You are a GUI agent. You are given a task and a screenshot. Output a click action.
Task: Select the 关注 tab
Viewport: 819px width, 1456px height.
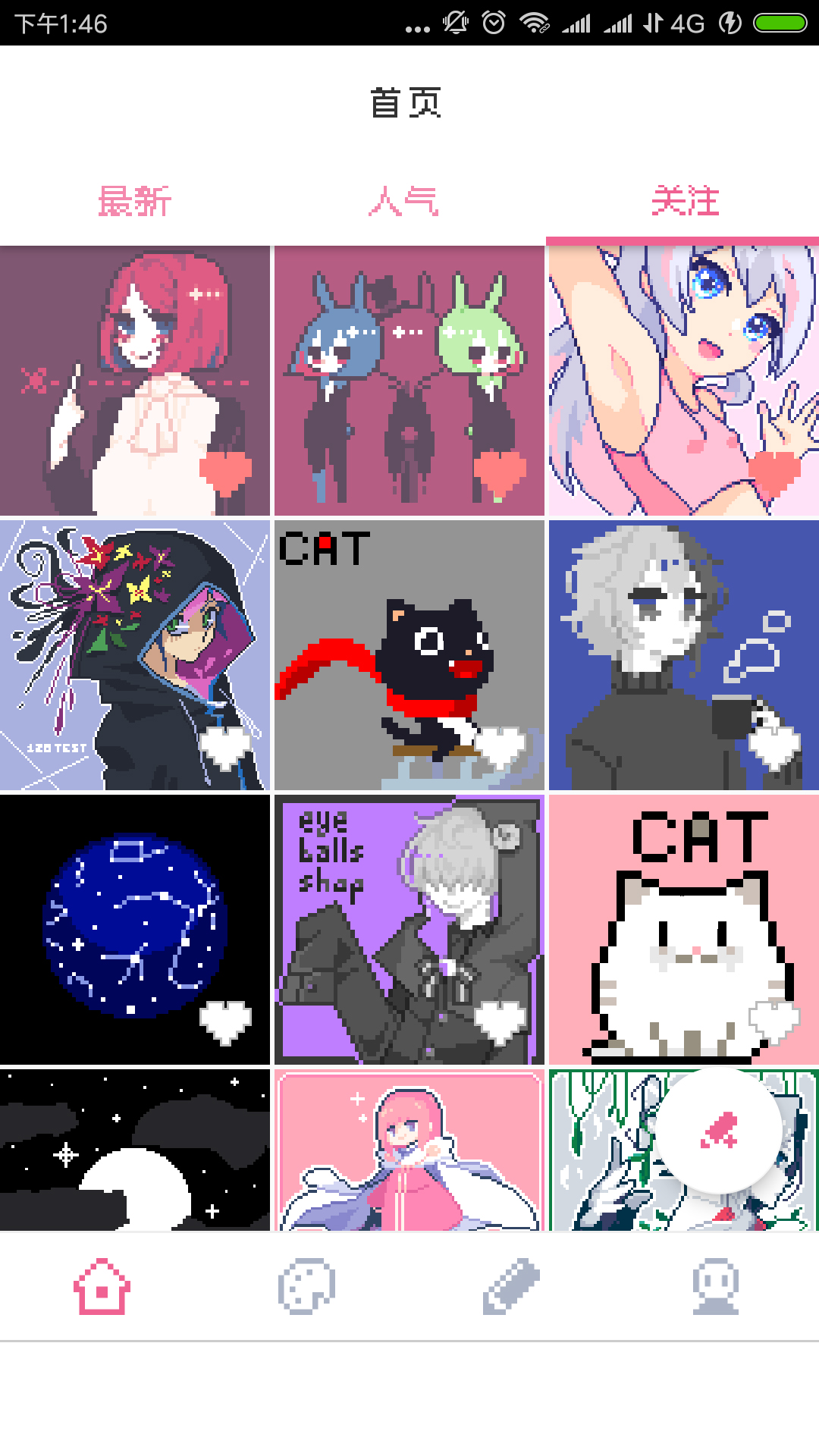tap(685, 202)
